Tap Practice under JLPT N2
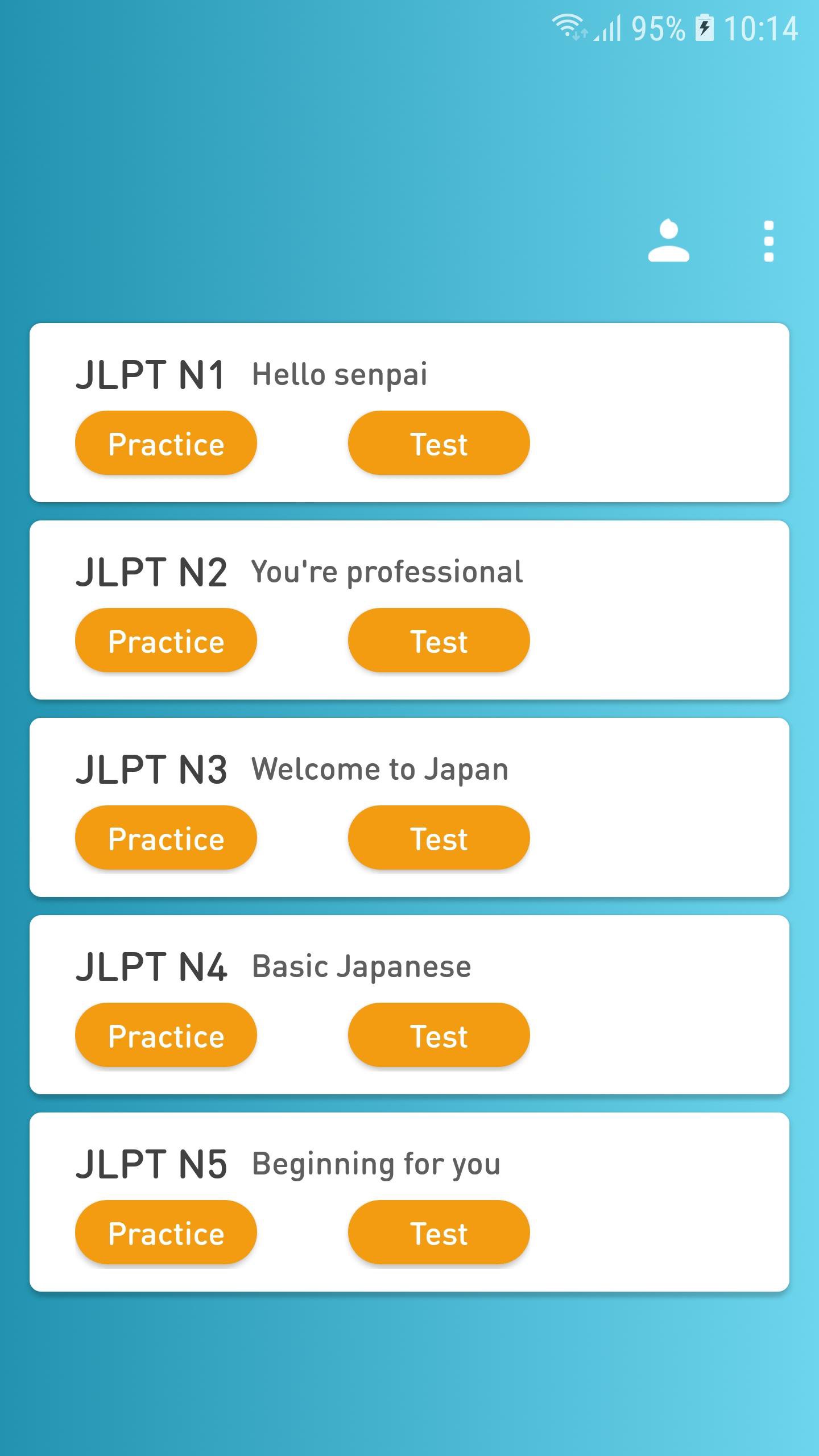Image resolution: width=819 pixels, height=1456 pixels. 166,640
